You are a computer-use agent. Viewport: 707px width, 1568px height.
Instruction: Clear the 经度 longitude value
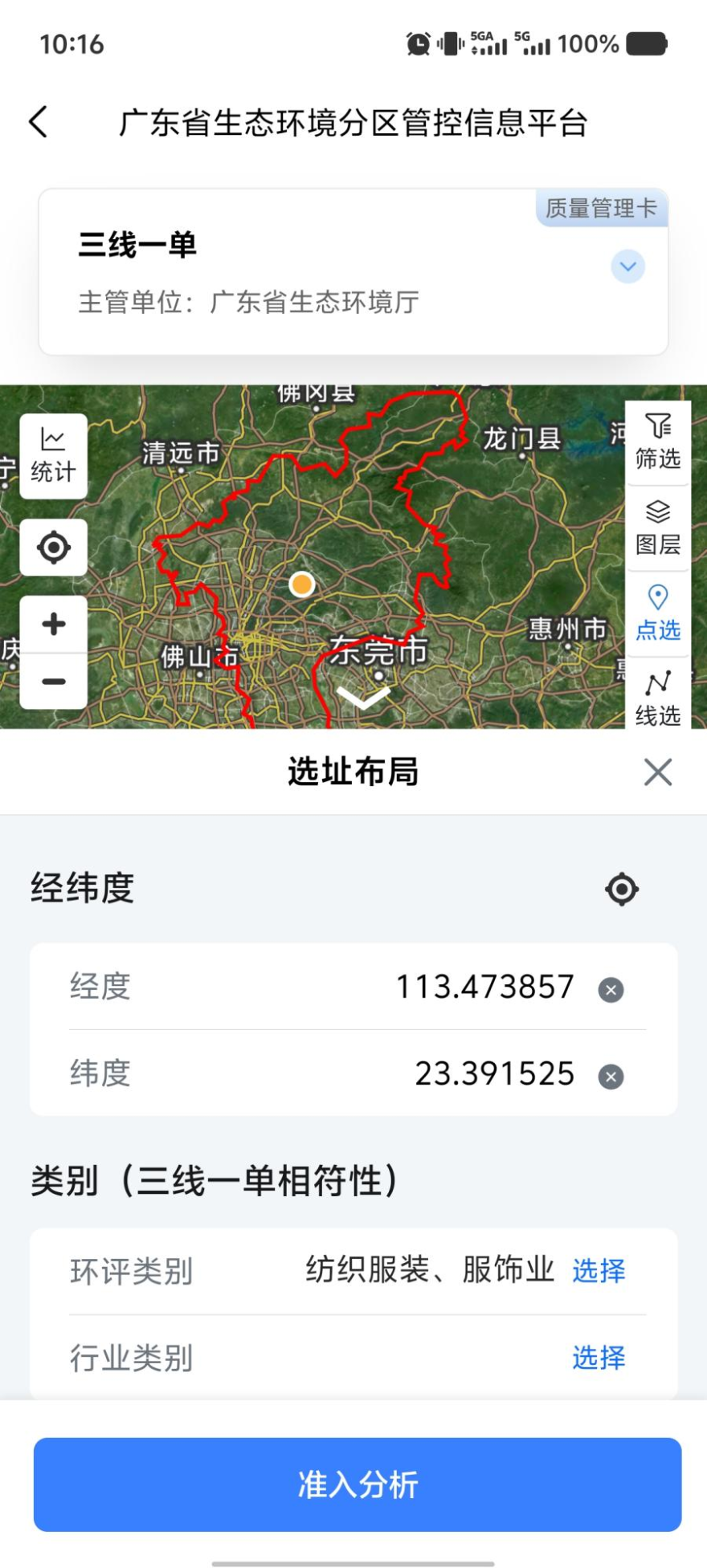pyautogui.click(x=611, y=990)
